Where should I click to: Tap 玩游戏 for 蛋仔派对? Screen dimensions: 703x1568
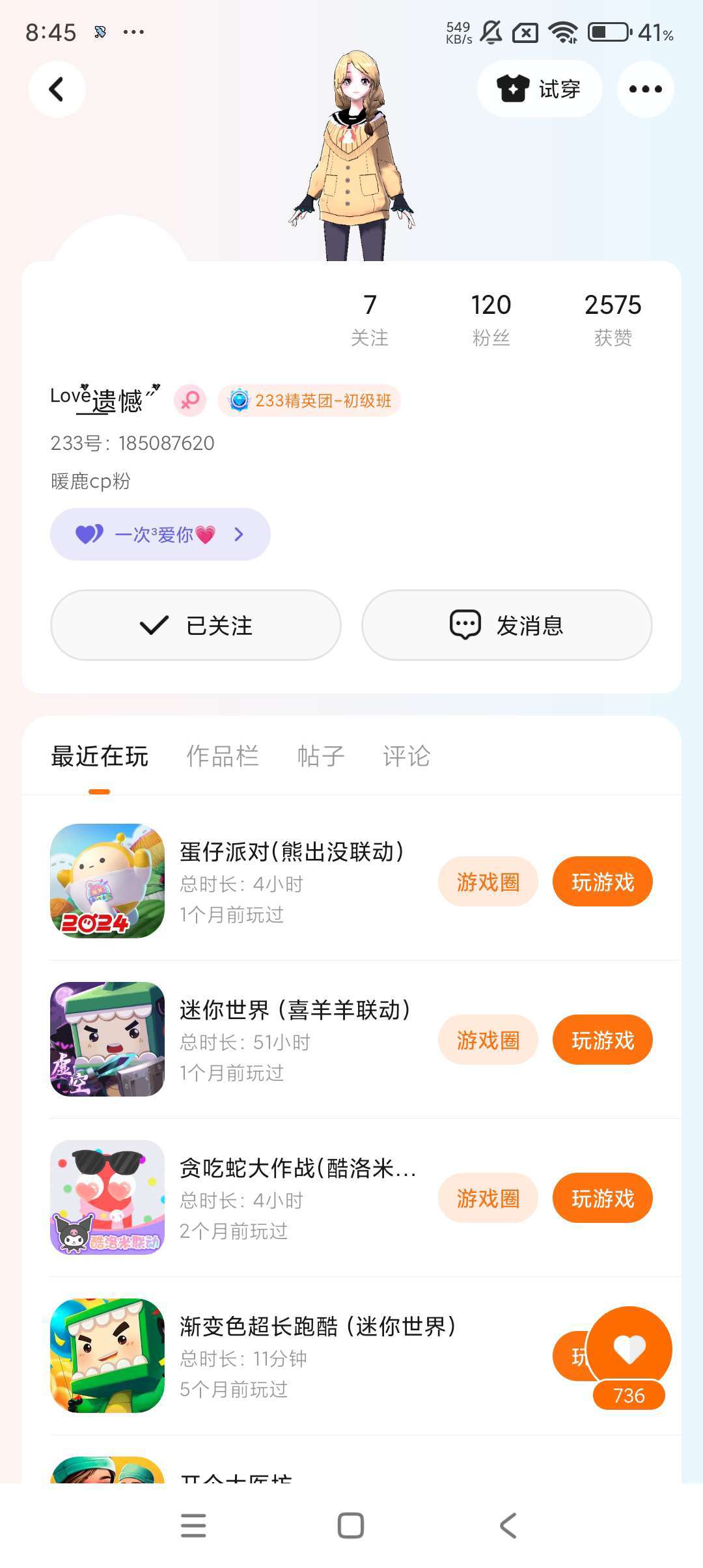click(x=603, y=882)
